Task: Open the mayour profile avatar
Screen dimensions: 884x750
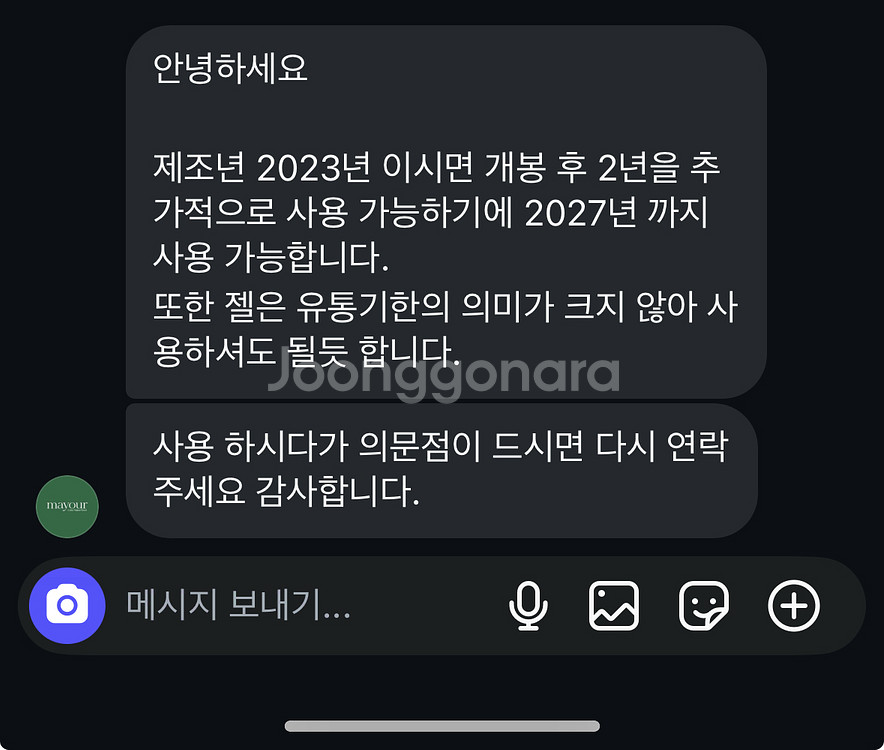Action: pyautogui.click(x=67, y=507)
